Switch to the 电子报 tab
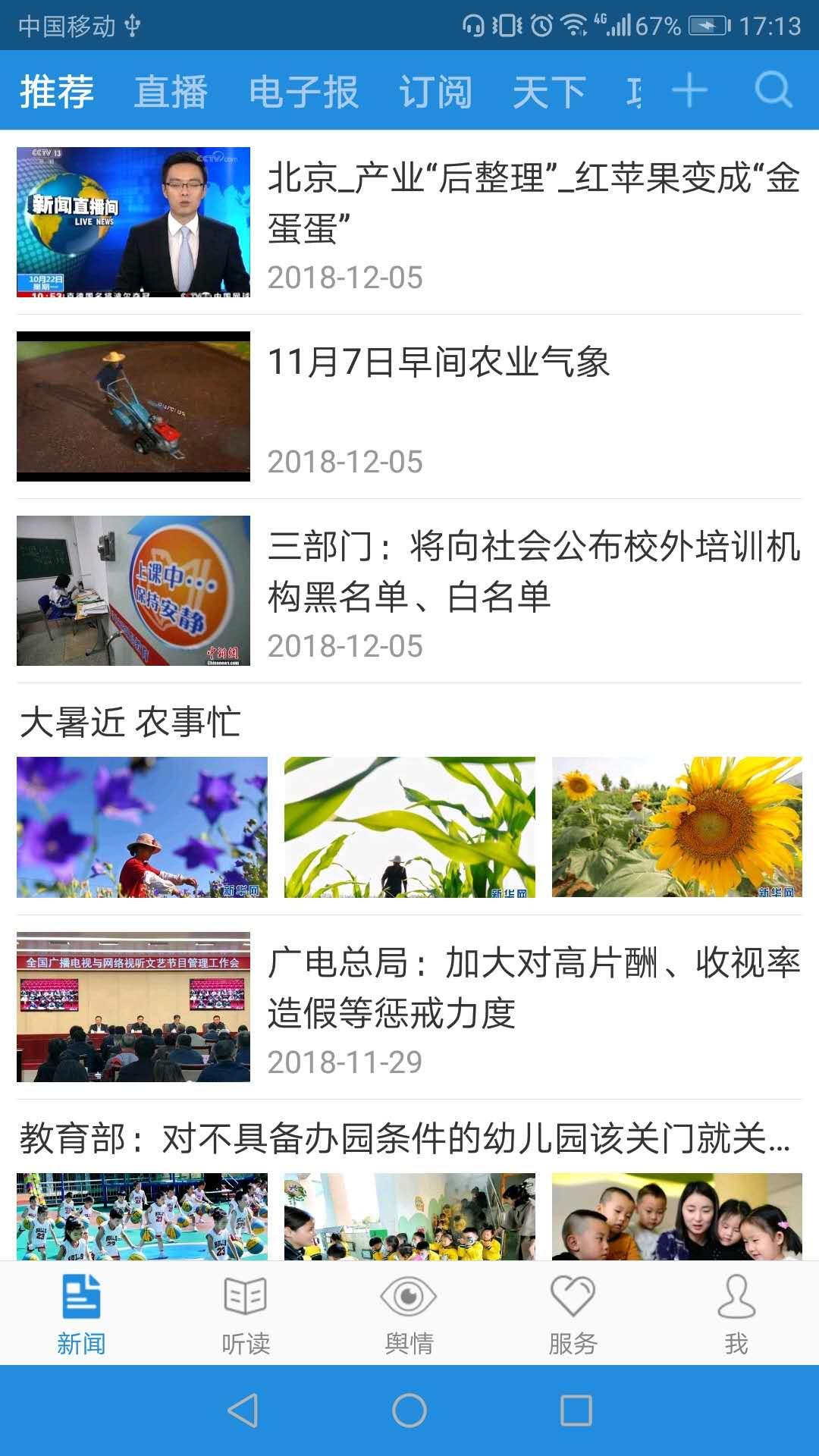Screen dimensions: 819x1456 (303, 93)
